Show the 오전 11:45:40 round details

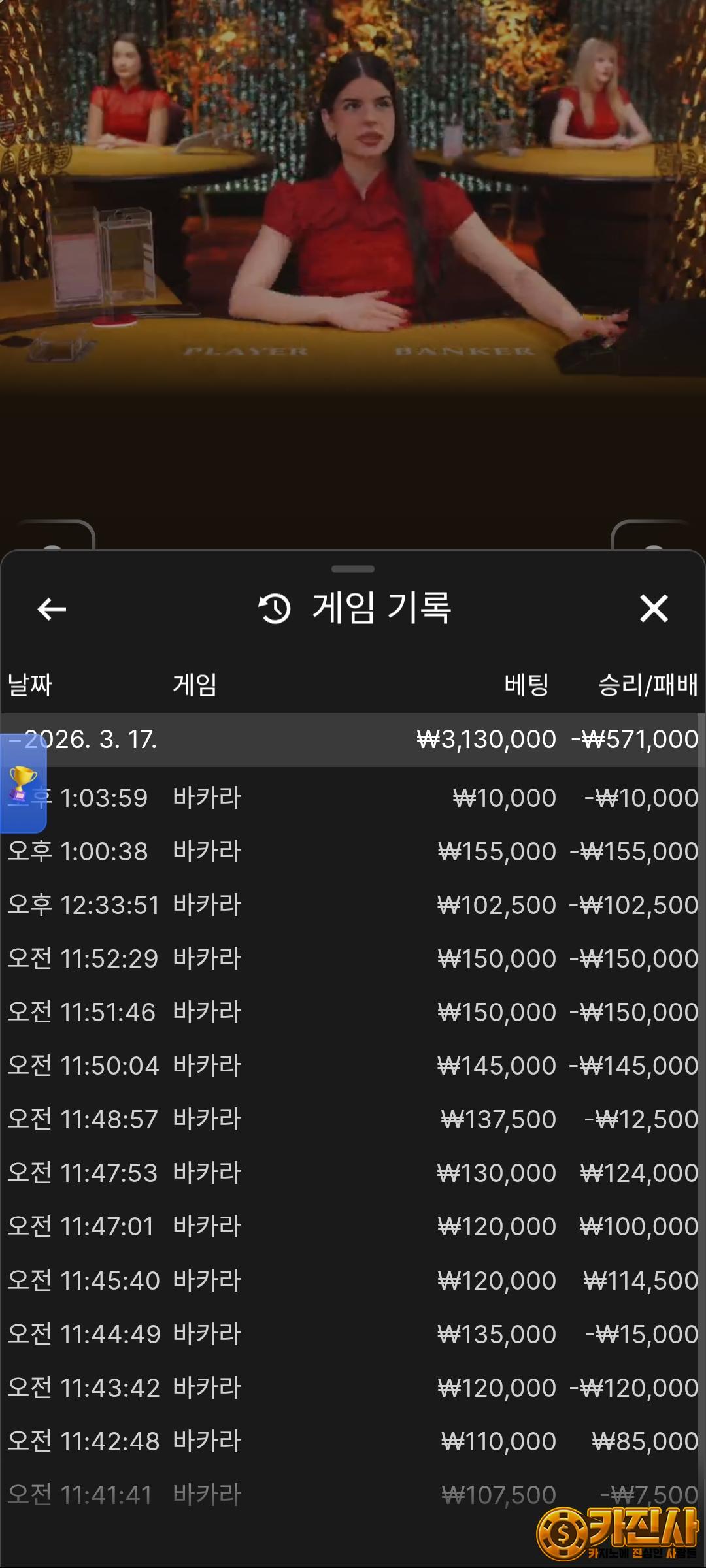tap(353, 1281)
